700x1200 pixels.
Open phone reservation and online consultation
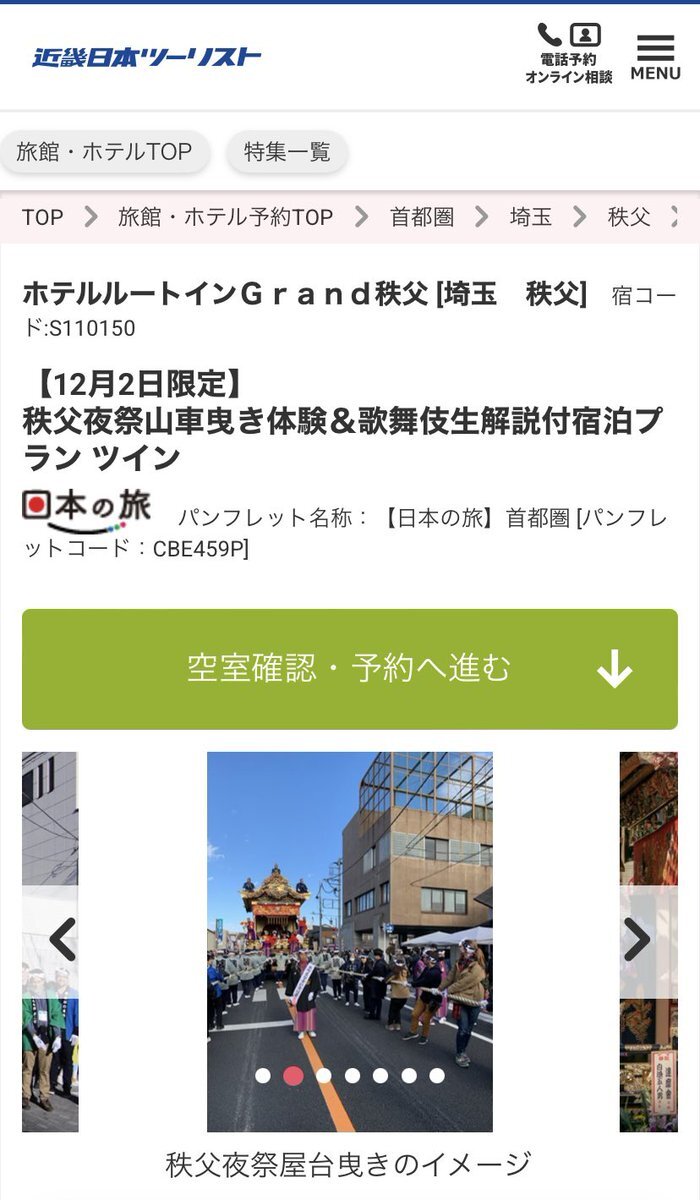568,55
